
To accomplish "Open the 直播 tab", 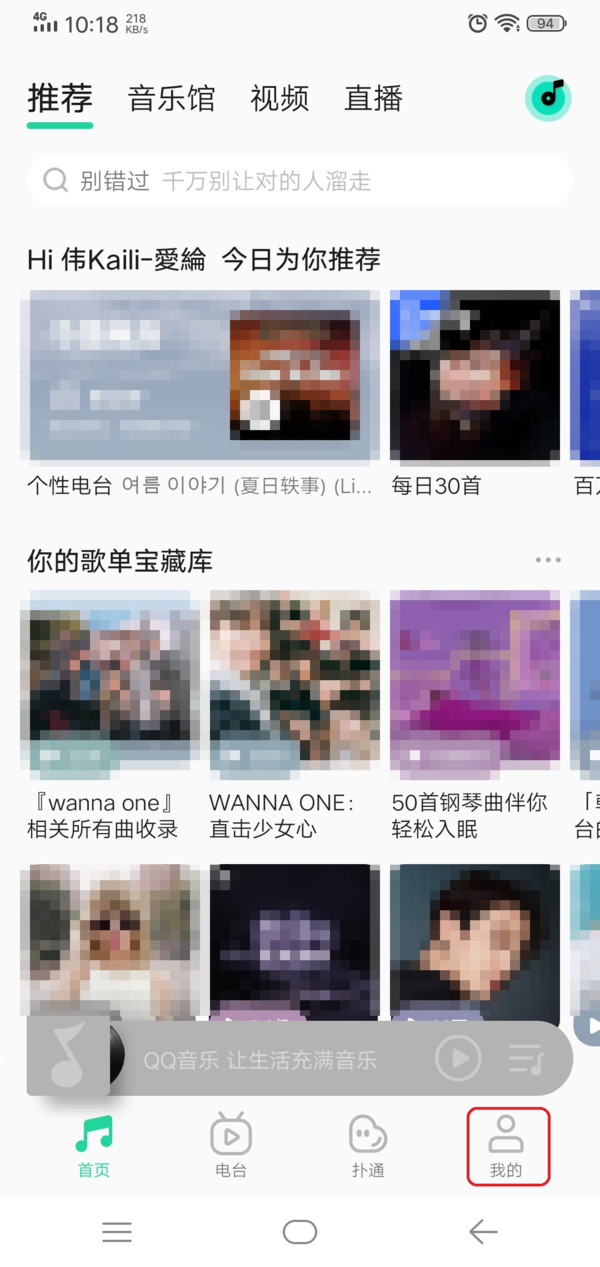I will pos(373,99).
